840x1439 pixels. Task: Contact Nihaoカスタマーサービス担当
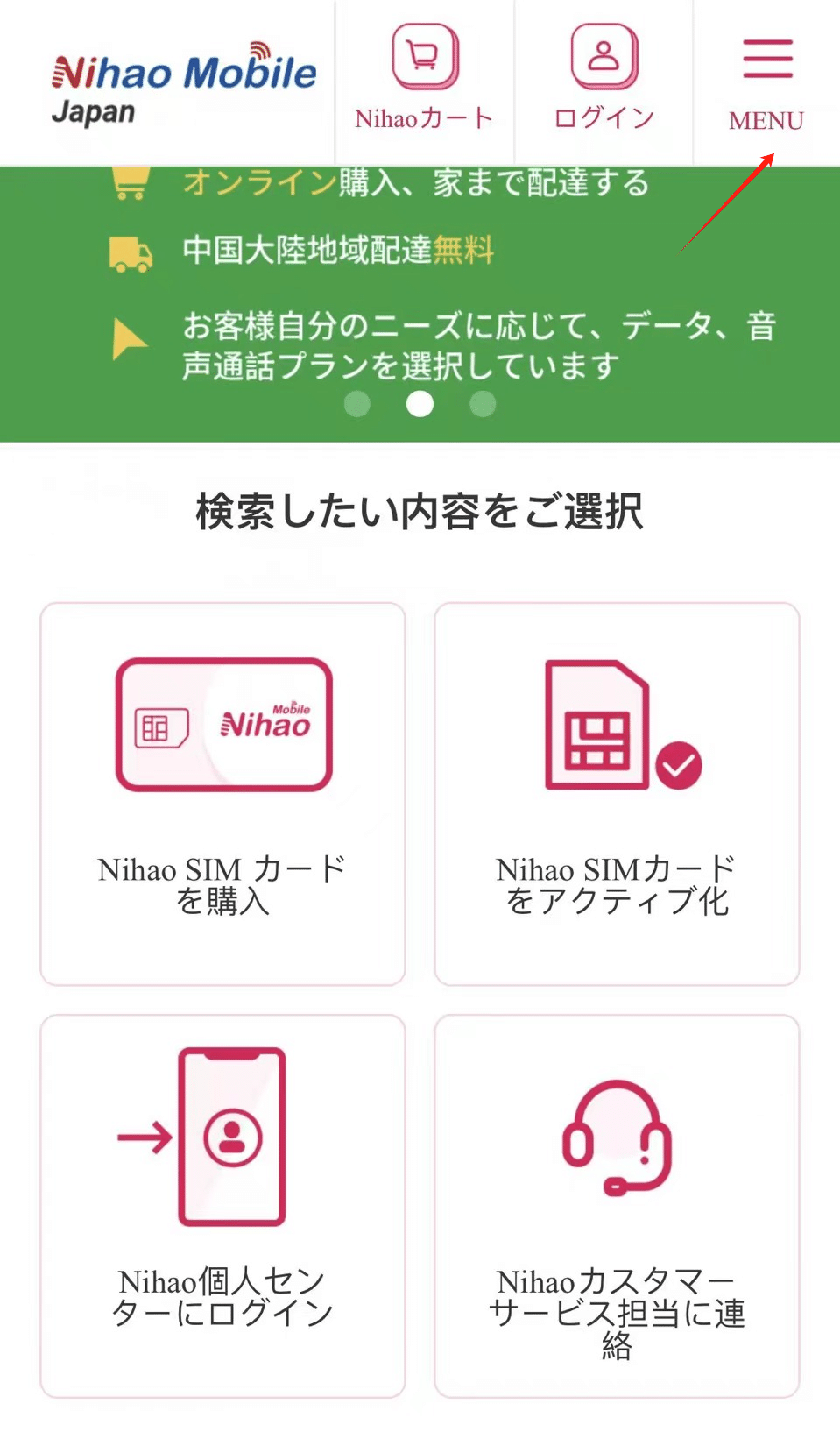(616, 1313)
